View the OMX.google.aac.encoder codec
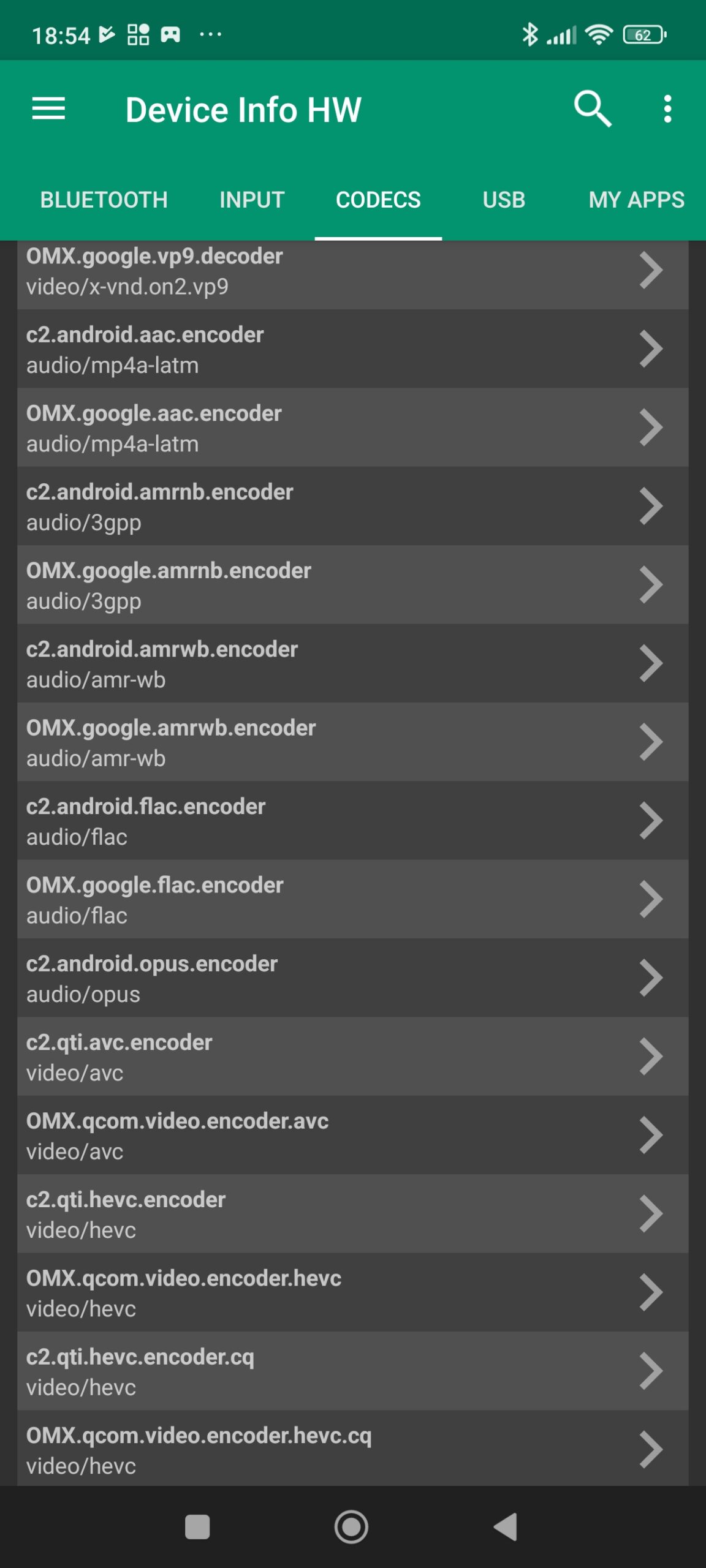The height and width of the screenshot is (1568, 706). [x=352, y=428]
